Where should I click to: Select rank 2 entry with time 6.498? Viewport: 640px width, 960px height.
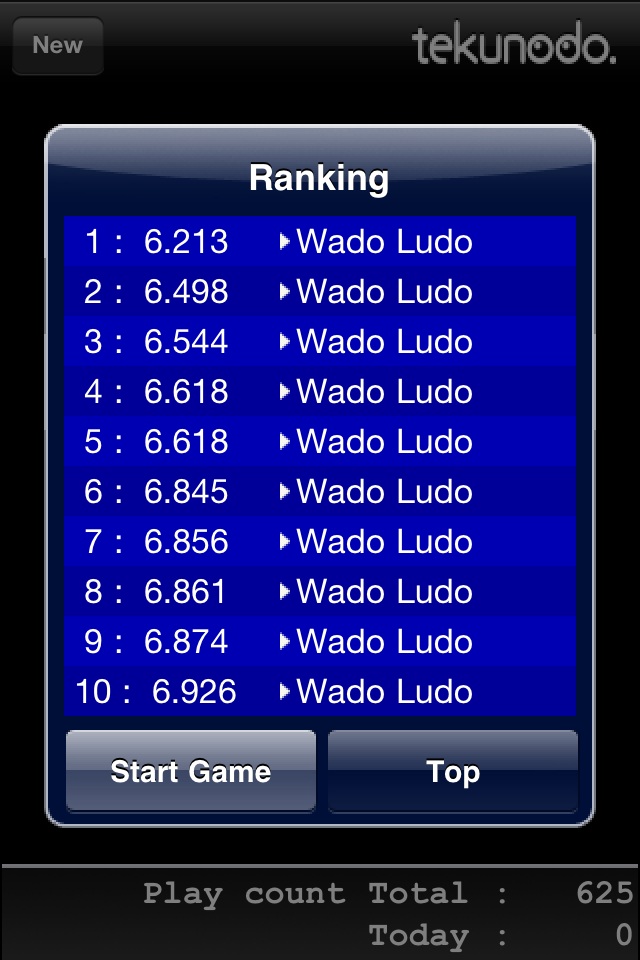point(320,292)
